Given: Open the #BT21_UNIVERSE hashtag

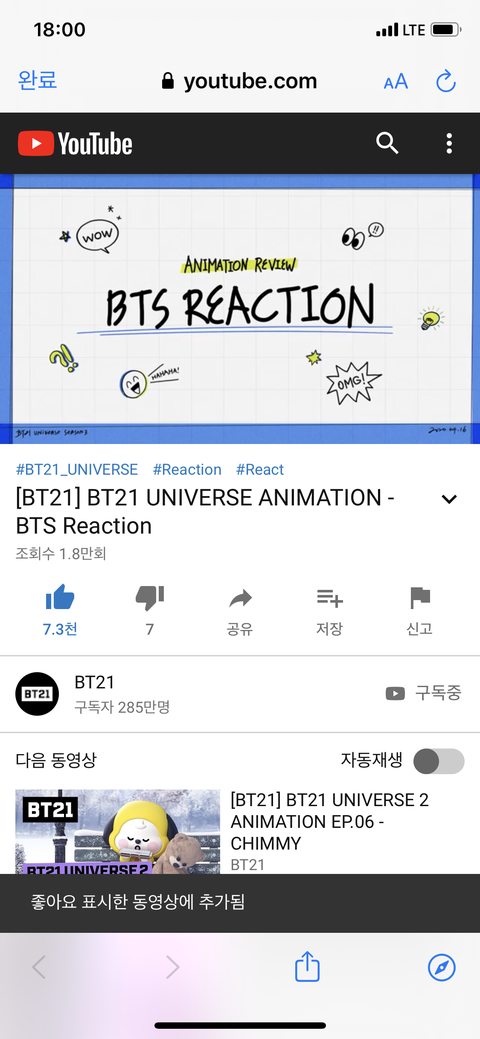Looking at the screenshot, I should pos(77,470).
